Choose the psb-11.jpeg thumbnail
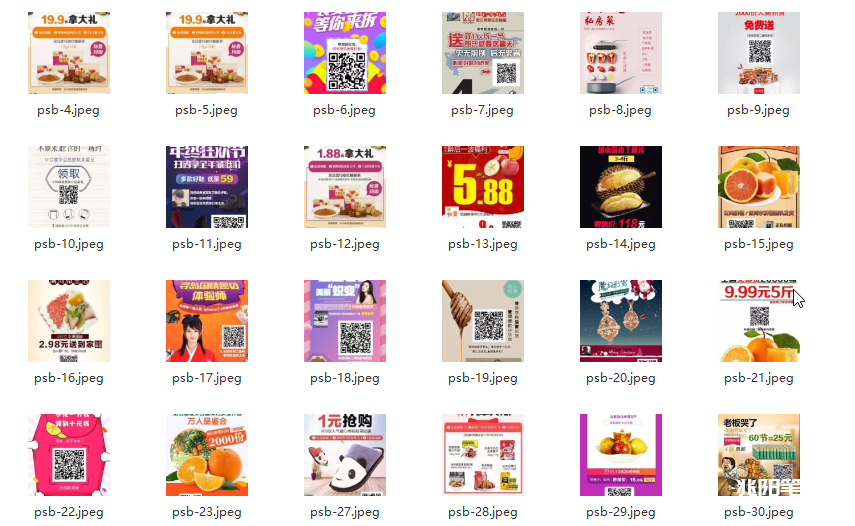The image size is (855, 526). (x=207, y=187)
